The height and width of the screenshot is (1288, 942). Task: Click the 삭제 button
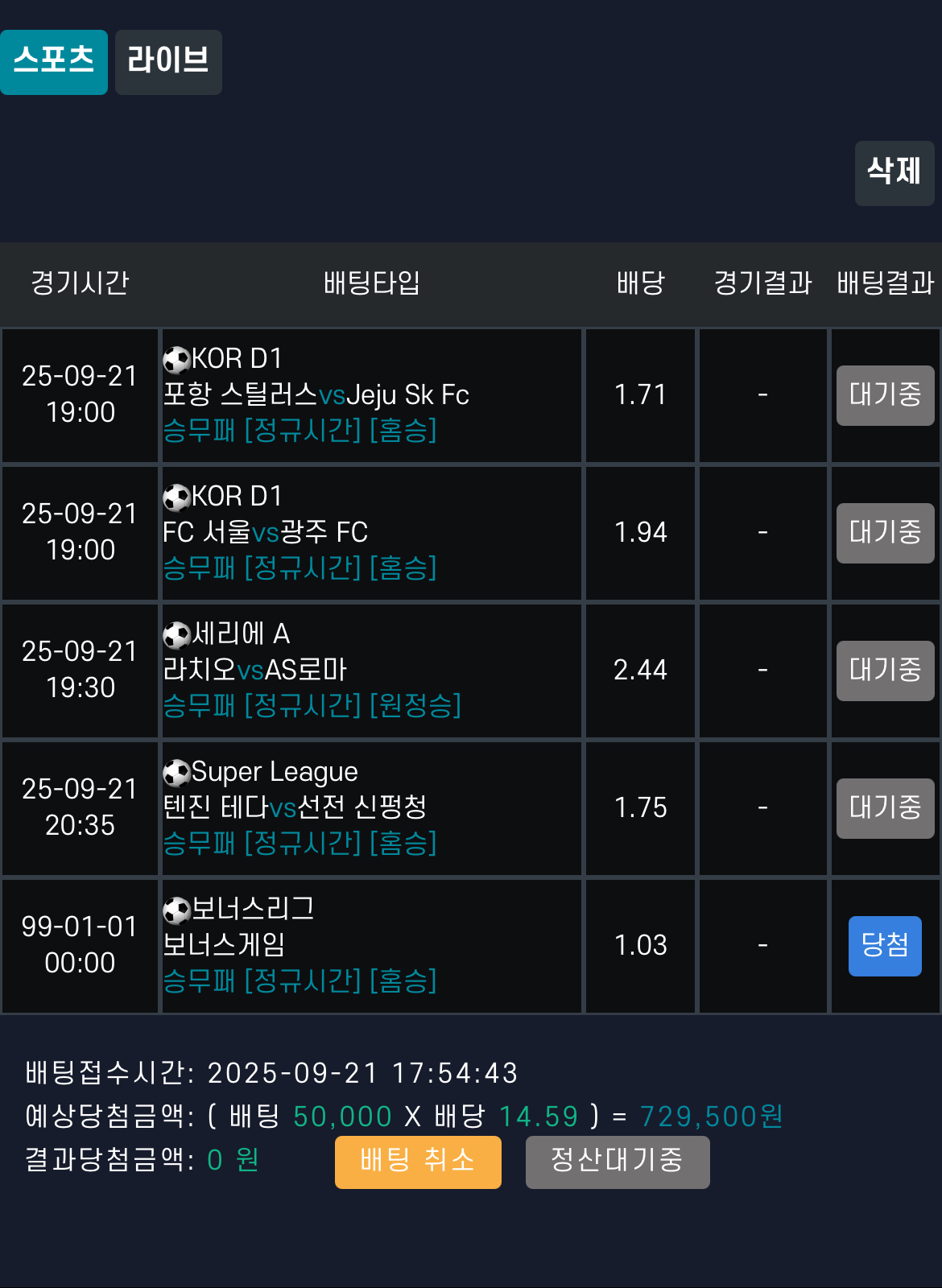894,172
